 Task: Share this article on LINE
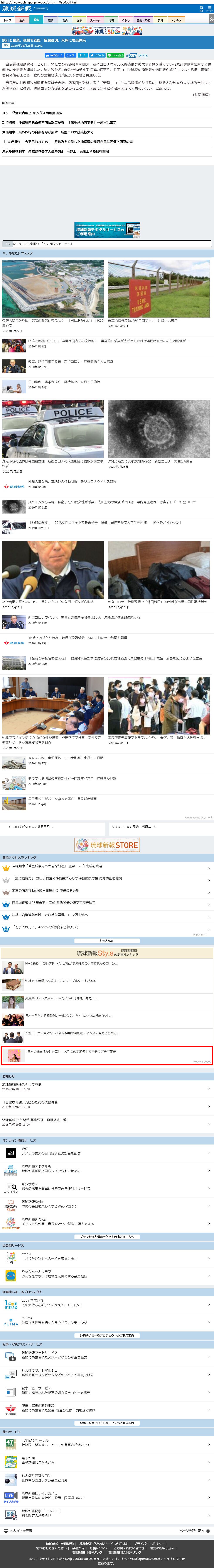[x=116, y=55]
